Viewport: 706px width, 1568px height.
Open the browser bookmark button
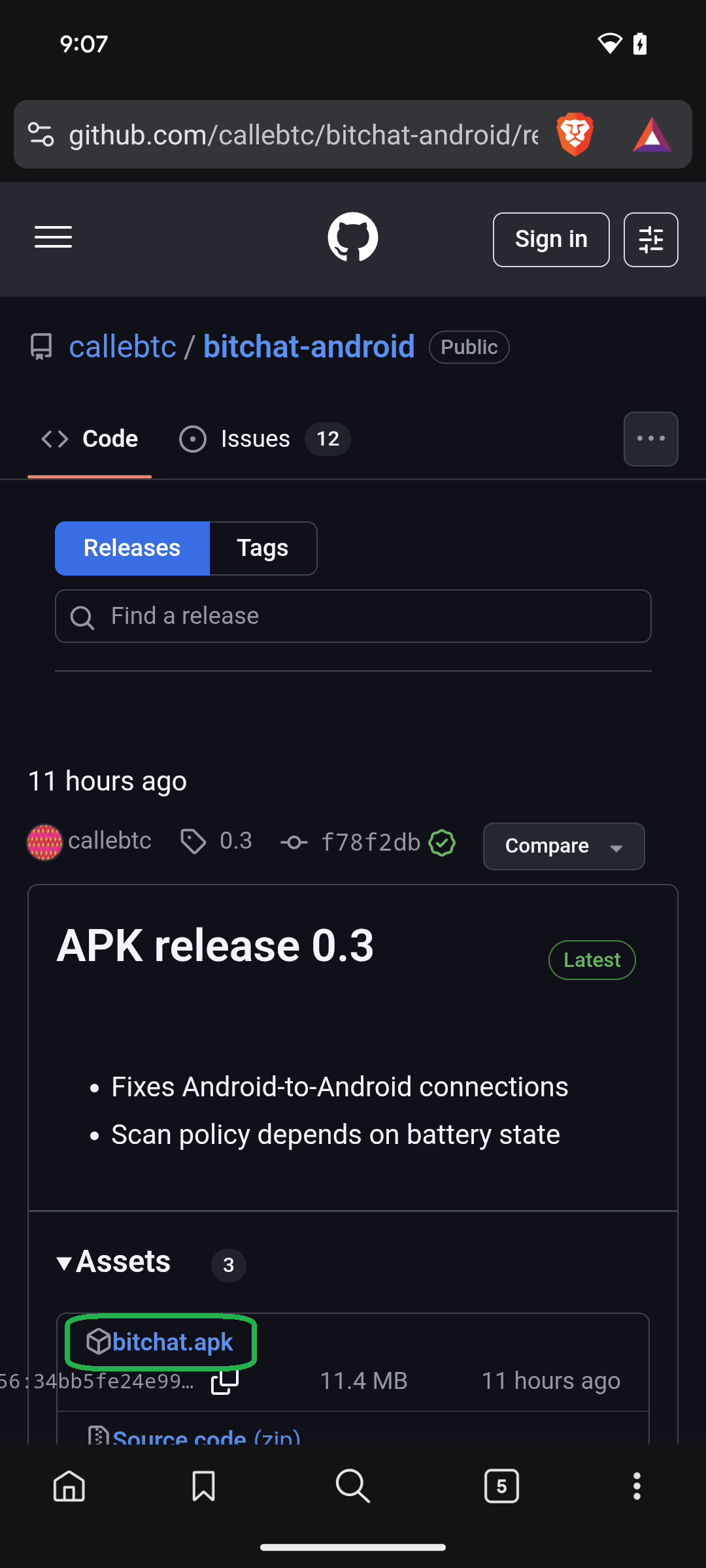(203, 1486)
